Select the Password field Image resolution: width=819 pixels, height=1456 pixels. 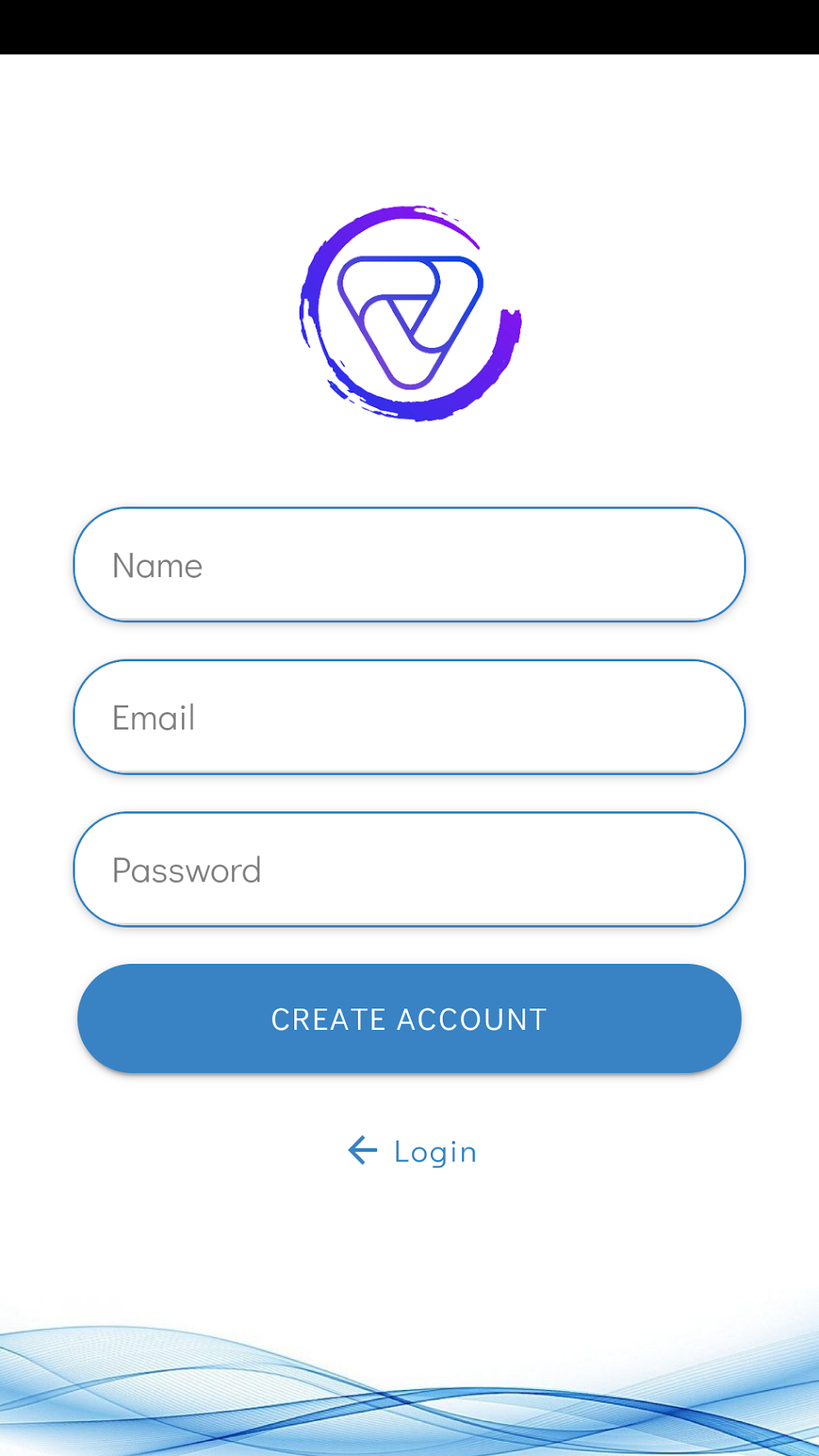coord(409,869)
